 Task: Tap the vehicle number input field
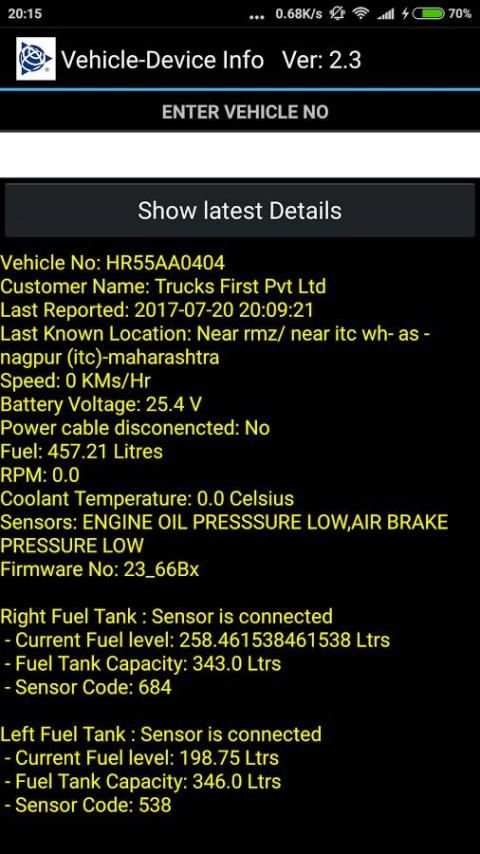click(240, 155)
